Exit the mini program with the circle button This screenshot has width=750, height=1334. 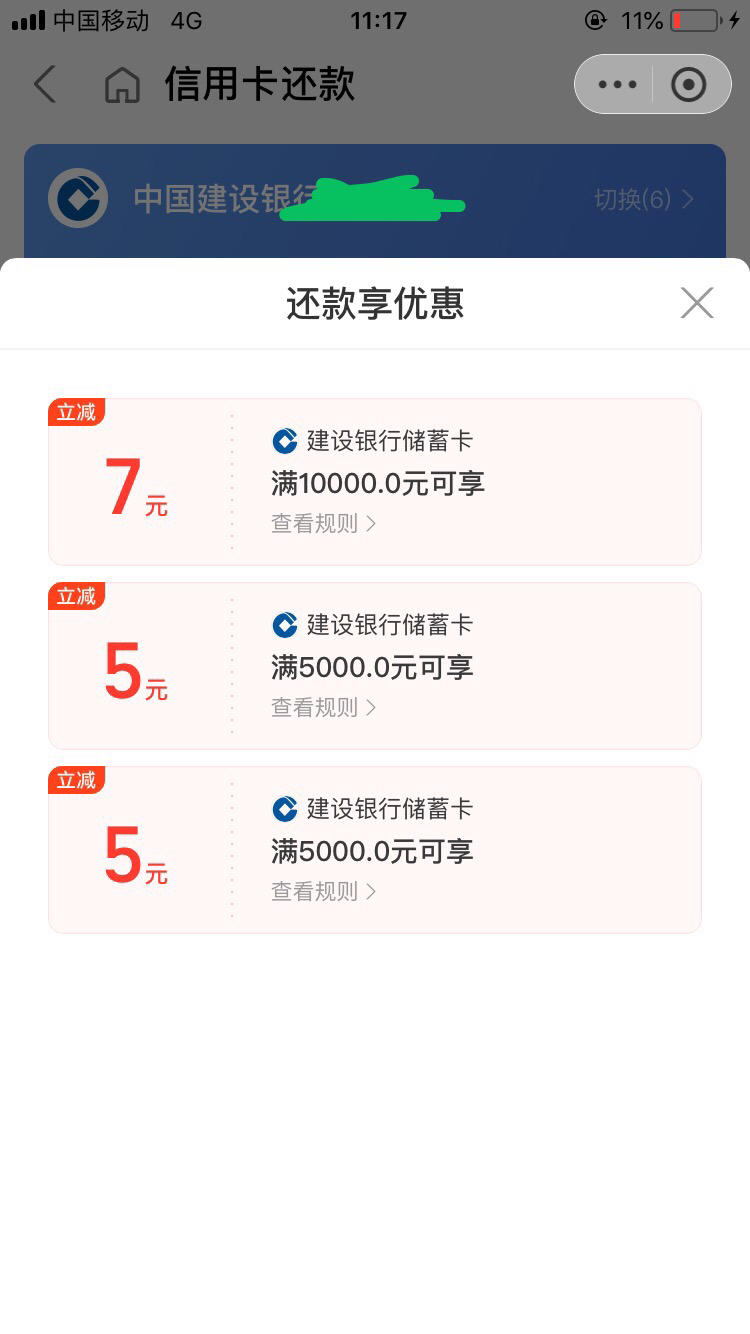click(x=689, y=85)
